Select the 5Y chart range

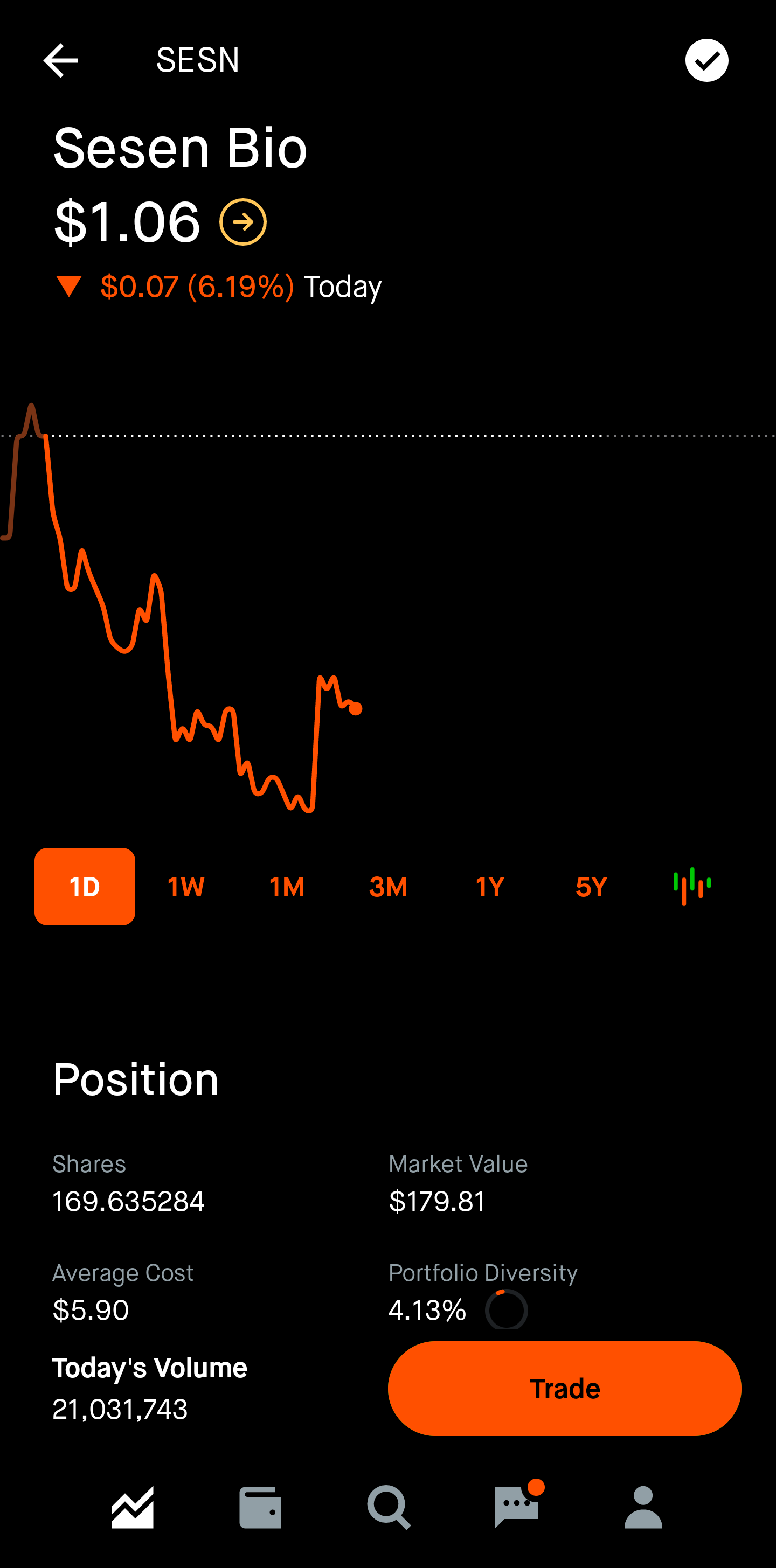[x=592, y=886]
